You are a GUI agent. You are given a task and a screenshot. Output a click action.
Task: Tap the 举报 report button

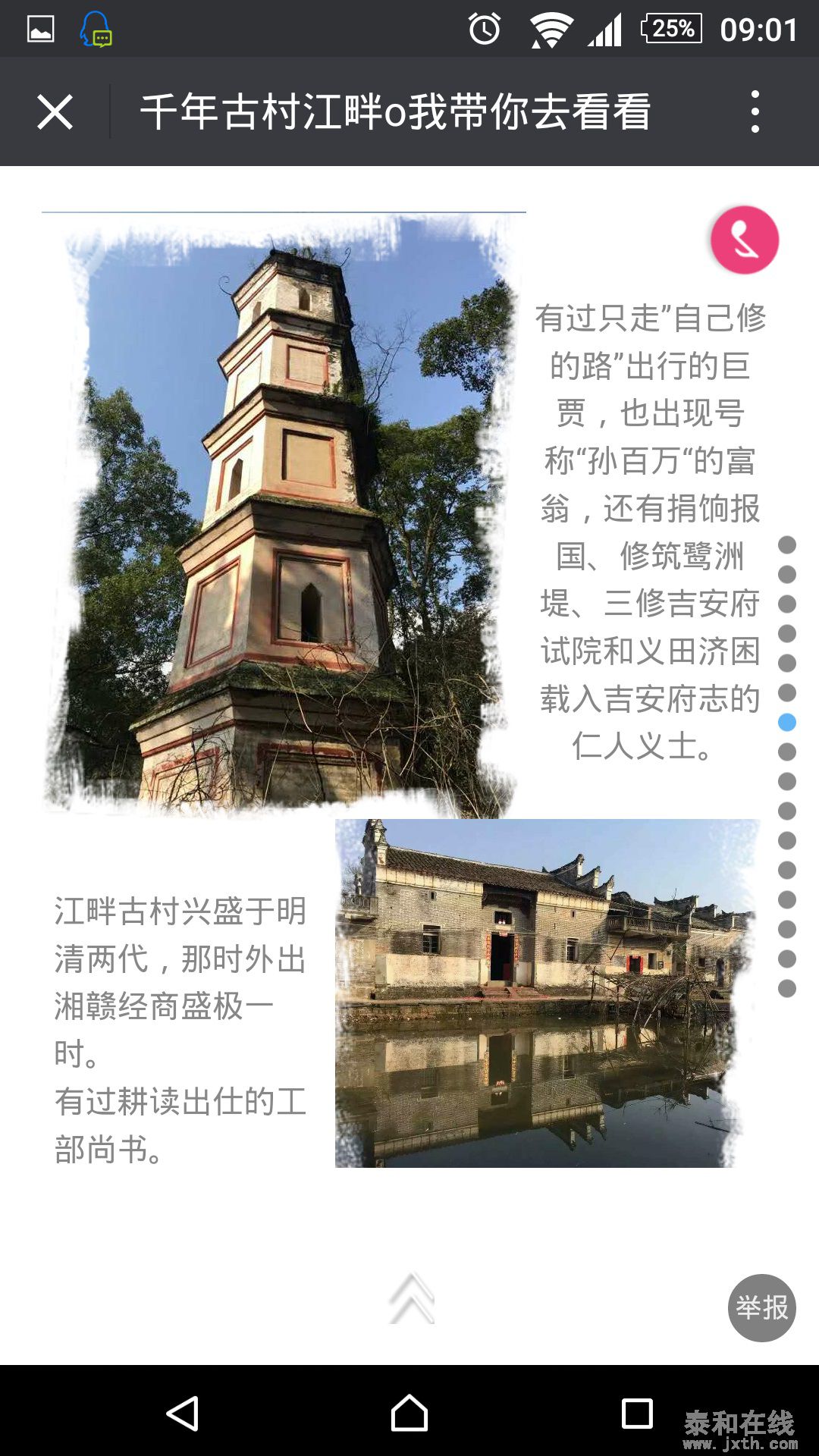tap(761, 1307)
